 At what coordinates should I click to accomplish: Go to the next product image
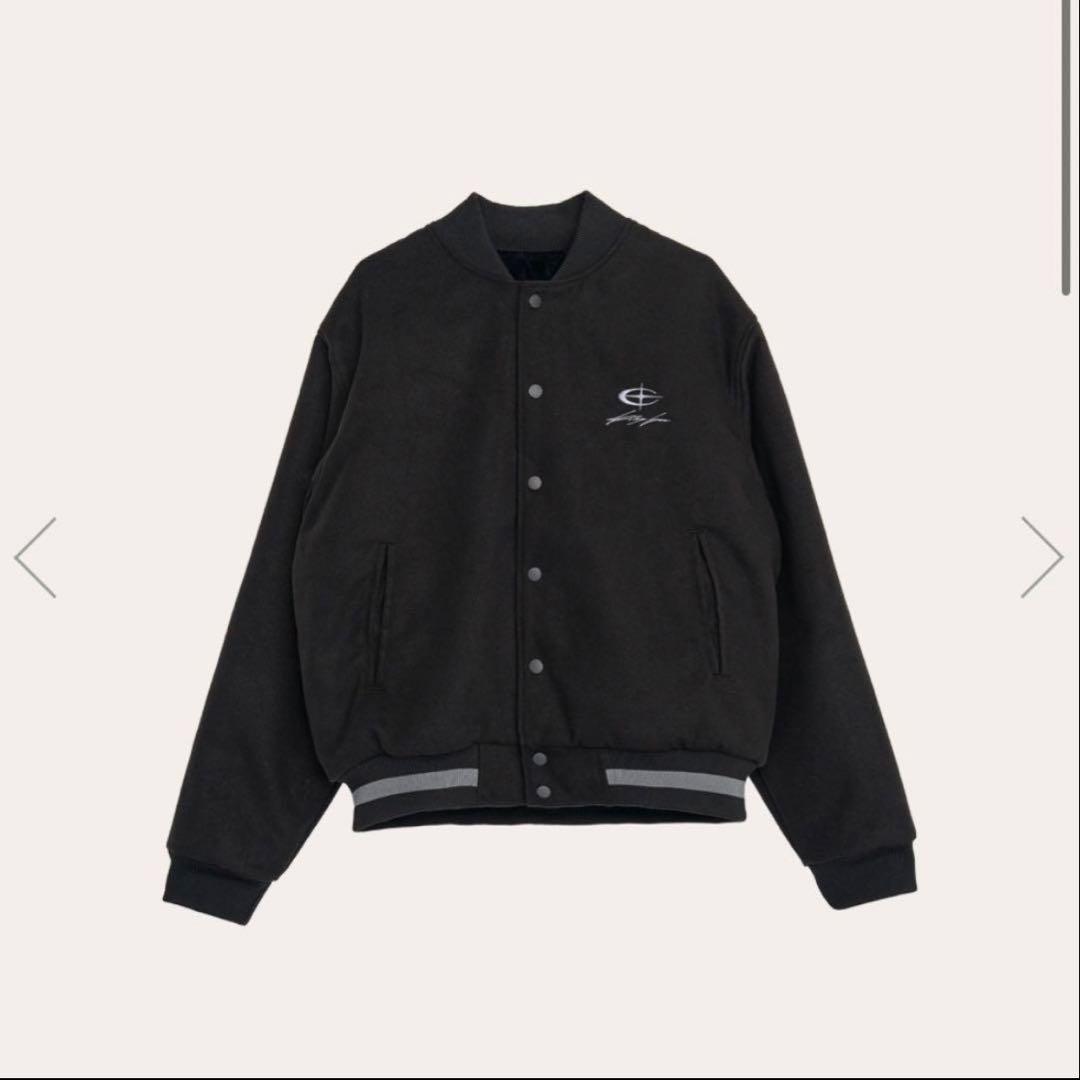pyautogui.click(x=1042, y=557)
